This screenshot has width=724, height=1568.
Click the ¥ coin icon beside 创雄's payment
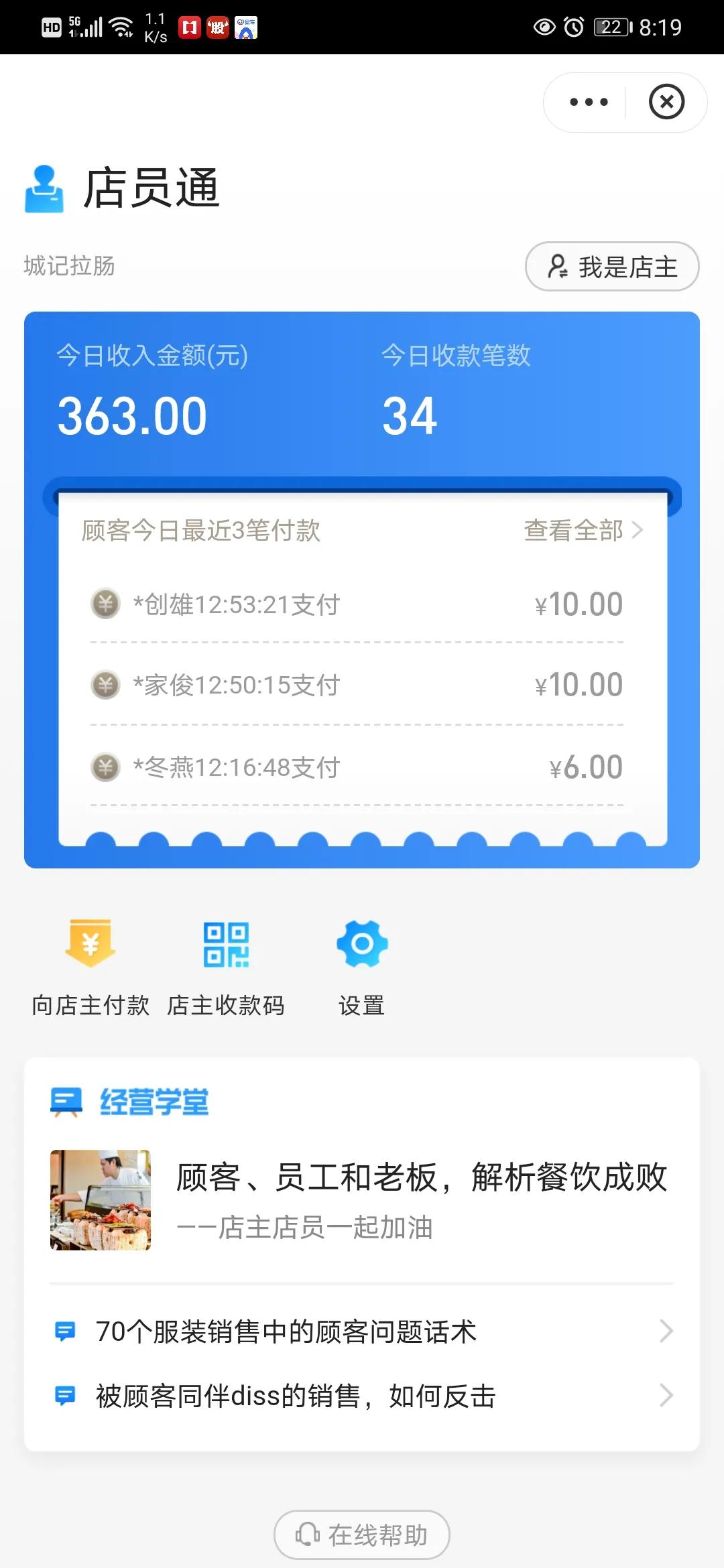[105, 602]
